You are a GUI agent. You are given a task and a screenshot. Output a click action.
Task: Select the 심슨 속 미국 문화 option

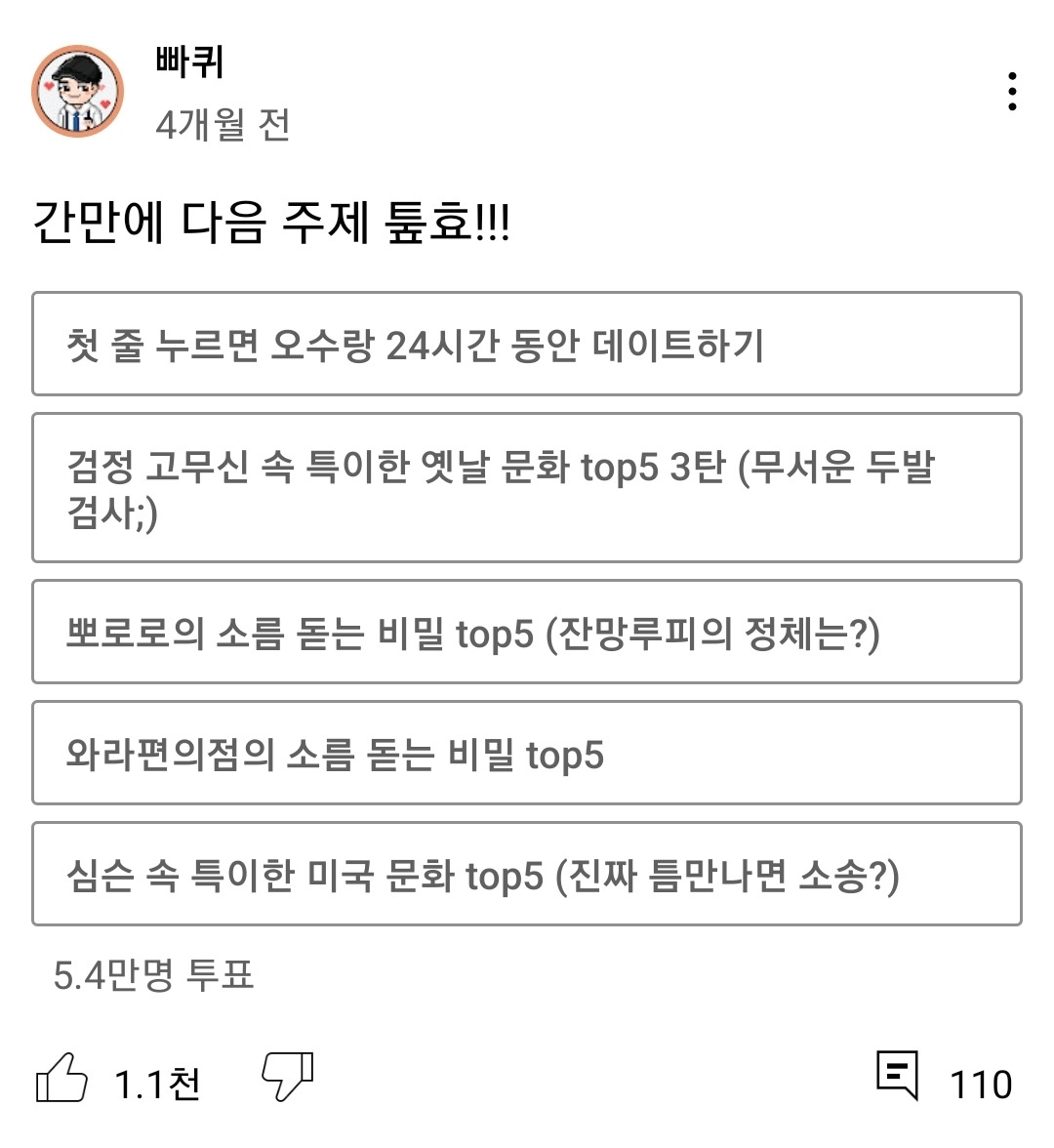pyautogui.click(x=527, y=875)
